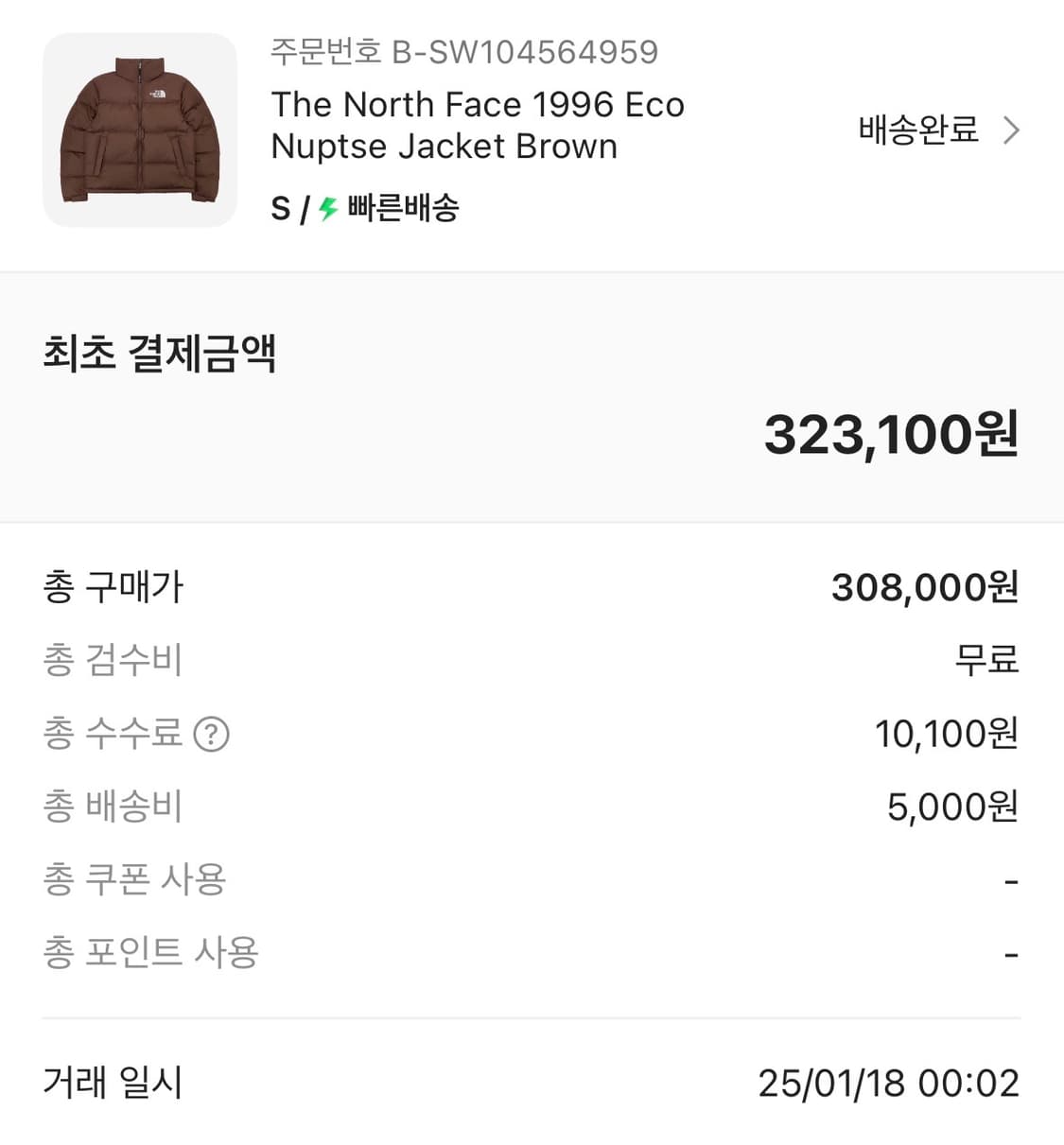Select the 총 포인트 사용 points row
1064x1145 pixels.
(151, 952)
